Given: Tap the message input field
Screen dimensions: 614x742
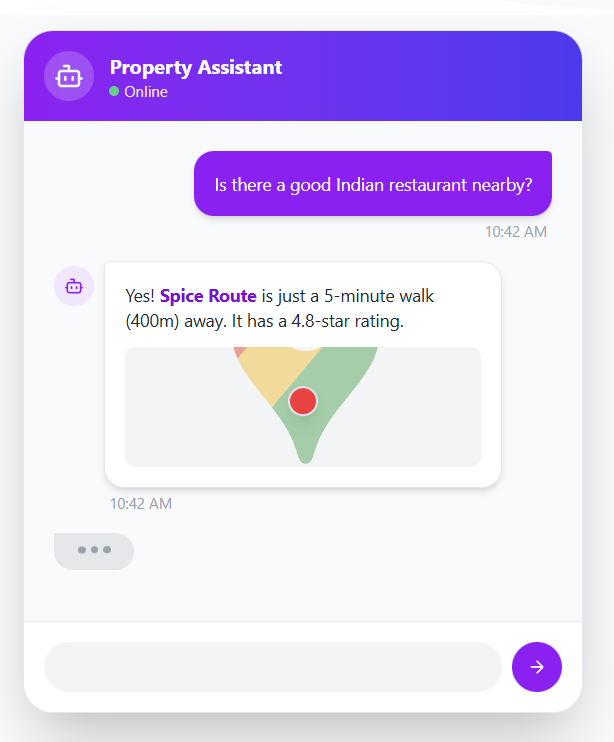Looking at the screenshot, I should [272, 667].
